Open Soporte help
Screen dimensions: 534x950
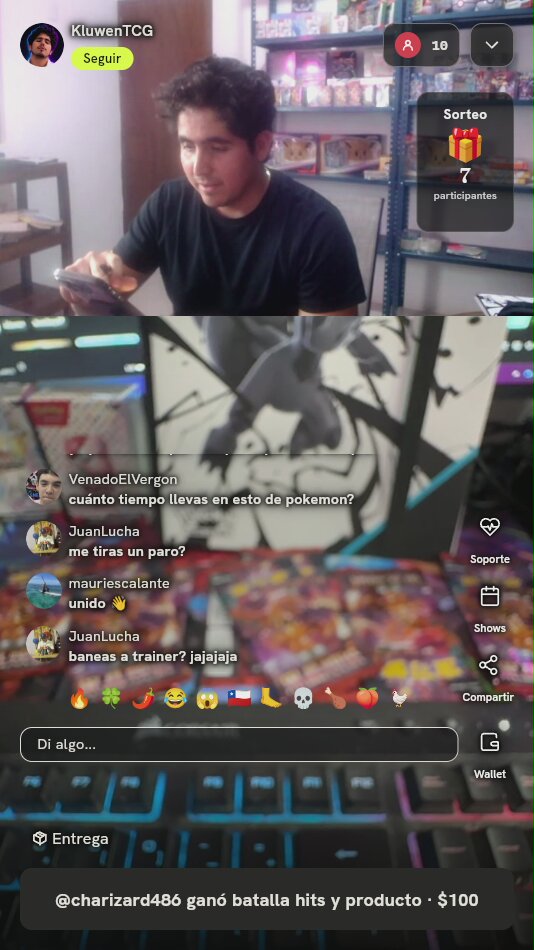coord(490,540)
